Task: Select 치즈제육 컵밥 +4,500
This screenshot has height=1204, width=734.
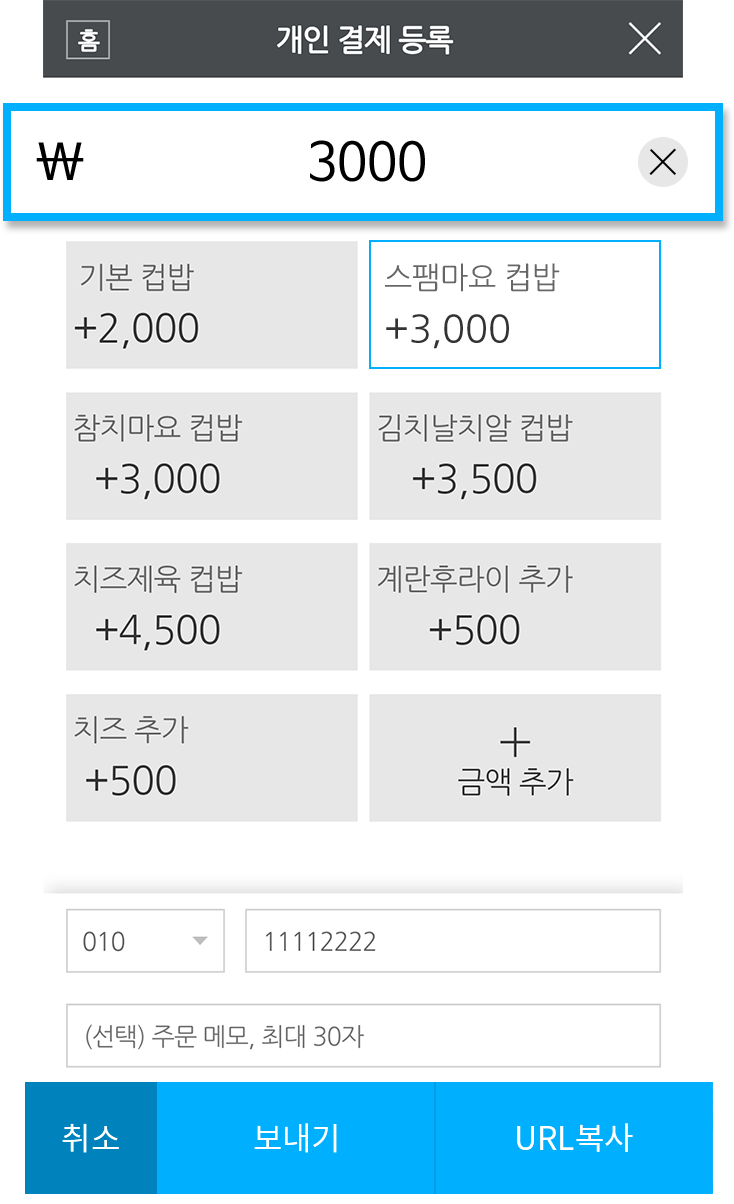Action: tap(211, 606)
